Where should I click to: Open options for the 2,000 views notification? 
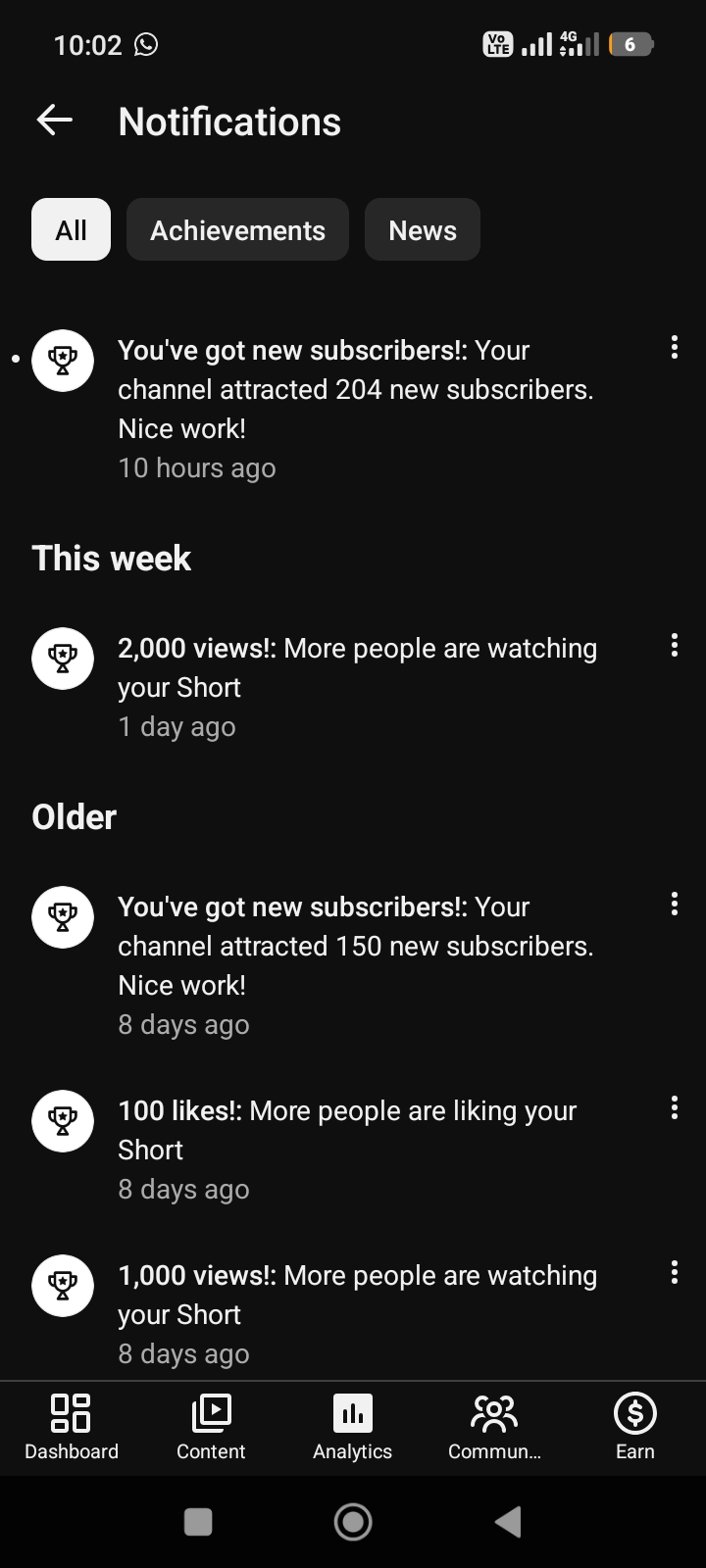675,645
